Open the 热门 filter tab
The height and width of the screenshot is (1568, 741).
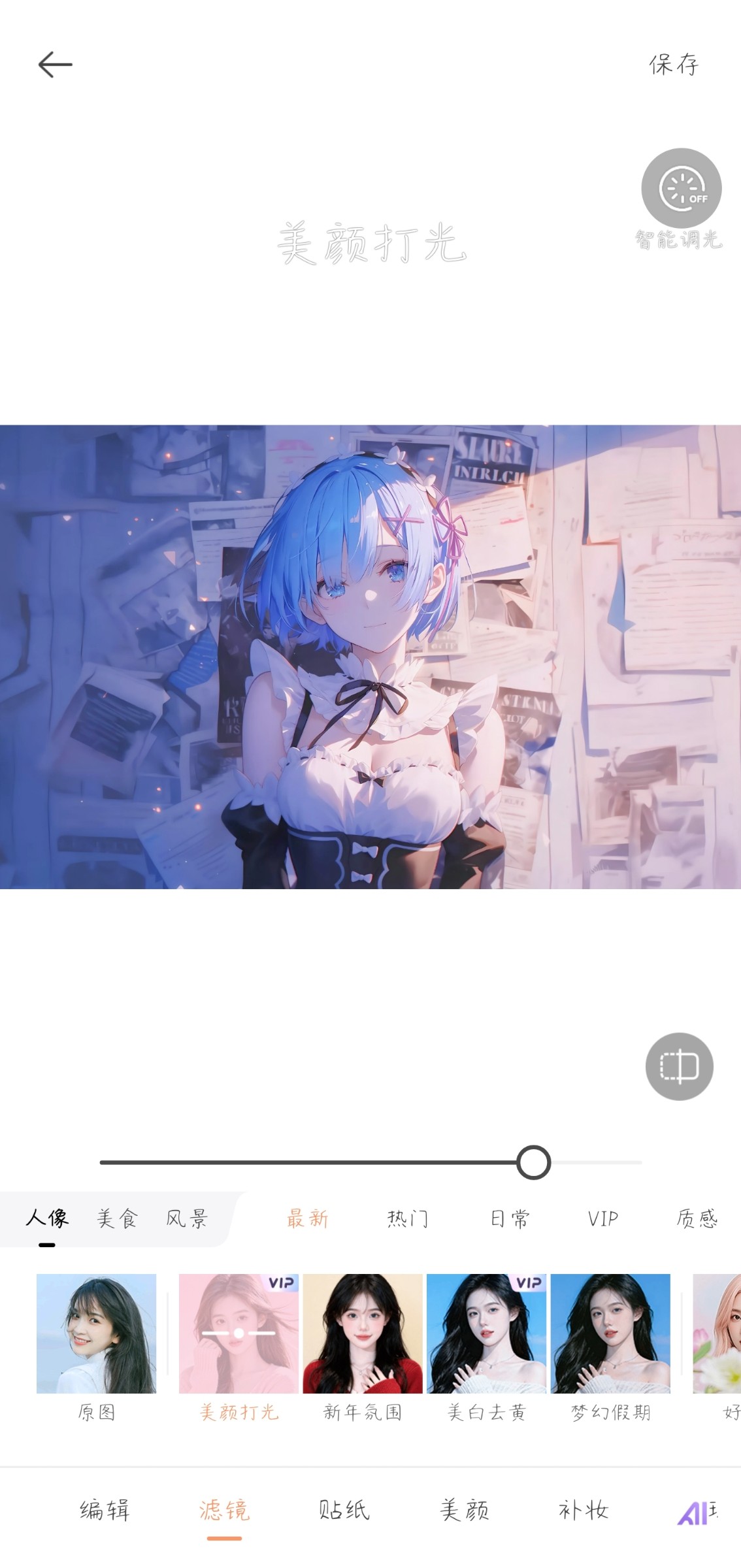coord(408,1218)
